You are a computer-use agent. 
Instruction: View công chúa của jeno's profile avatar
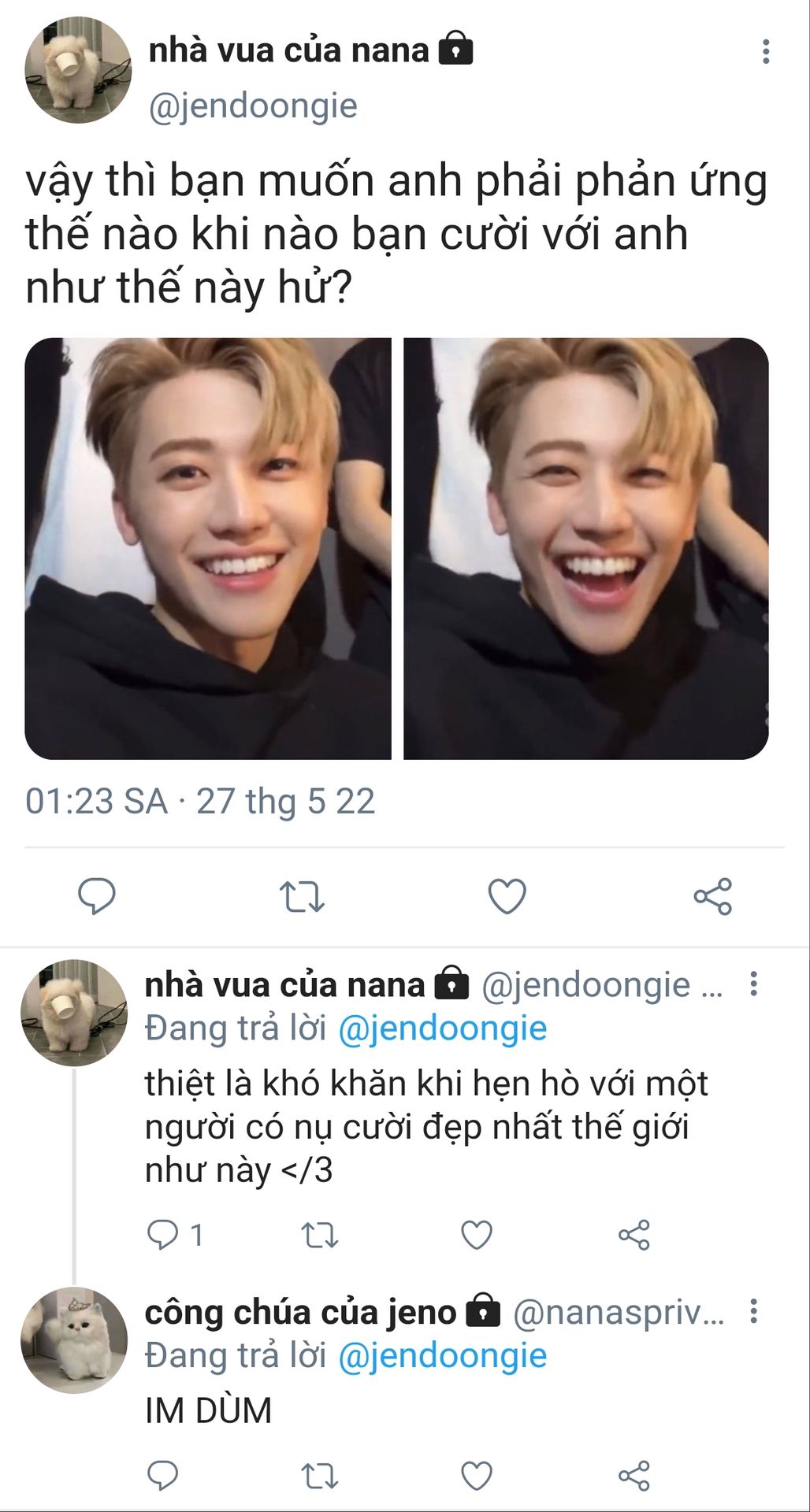[x=74, y=1340]
